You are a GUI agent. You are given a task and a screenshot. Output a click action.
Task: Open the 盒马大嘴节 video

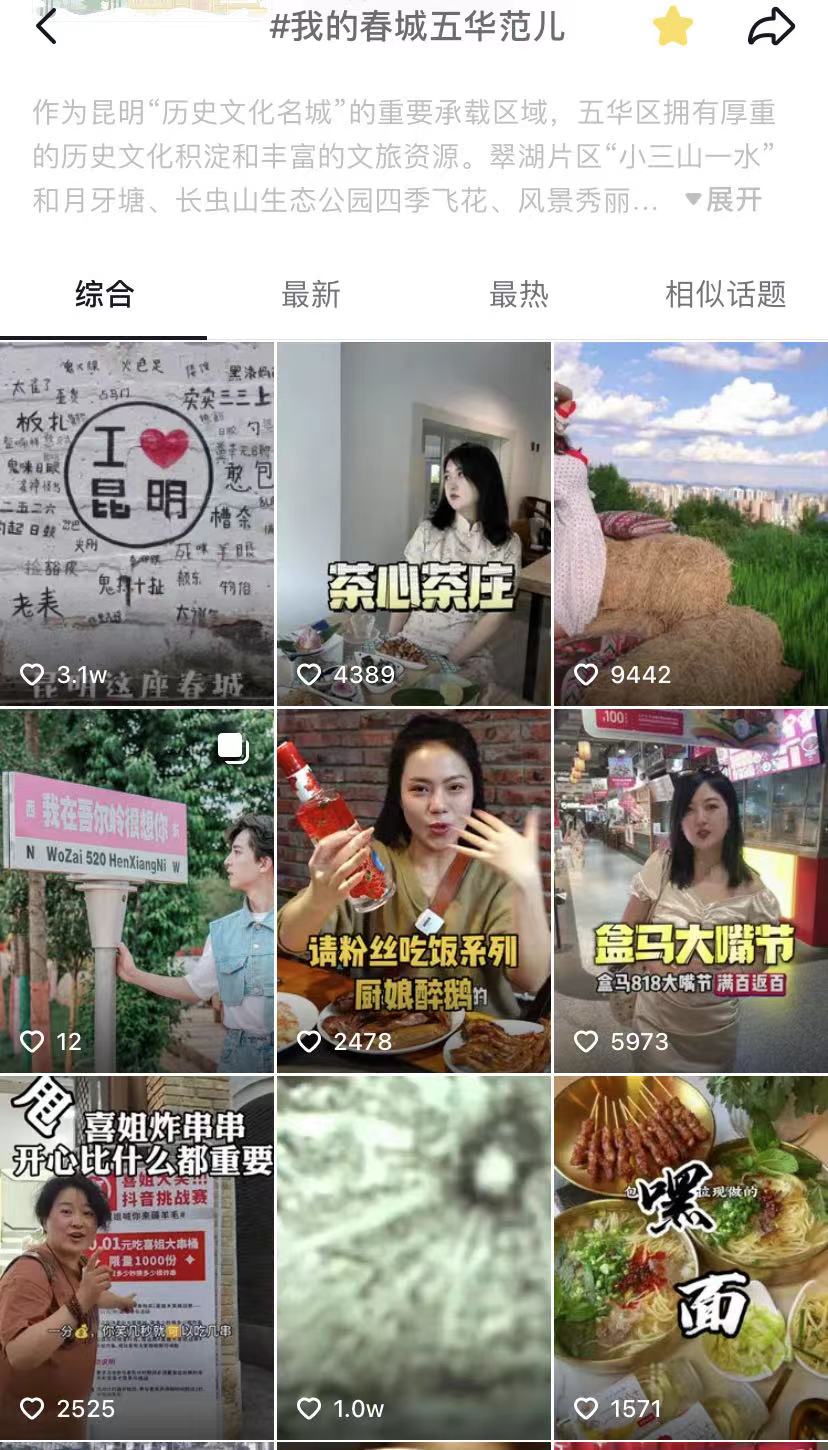(x=691, y=890)
